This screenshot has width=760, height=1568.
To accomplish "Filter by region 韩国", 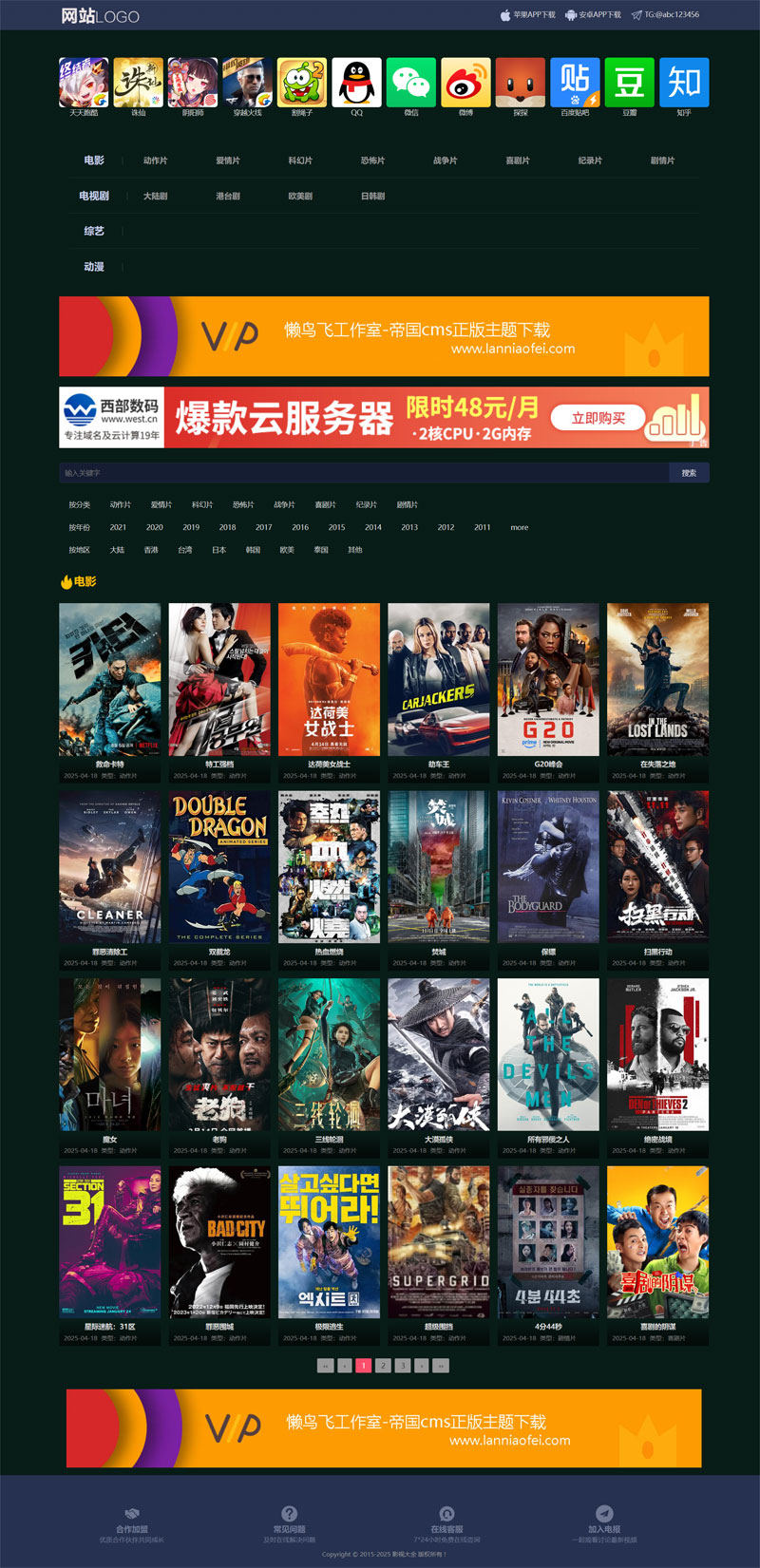I will [x=253, y=550].
